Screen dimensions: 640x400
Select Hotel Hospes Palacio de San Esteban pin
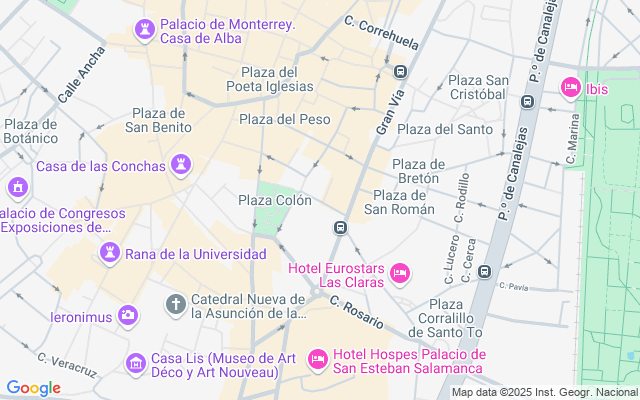coord(318,358)
